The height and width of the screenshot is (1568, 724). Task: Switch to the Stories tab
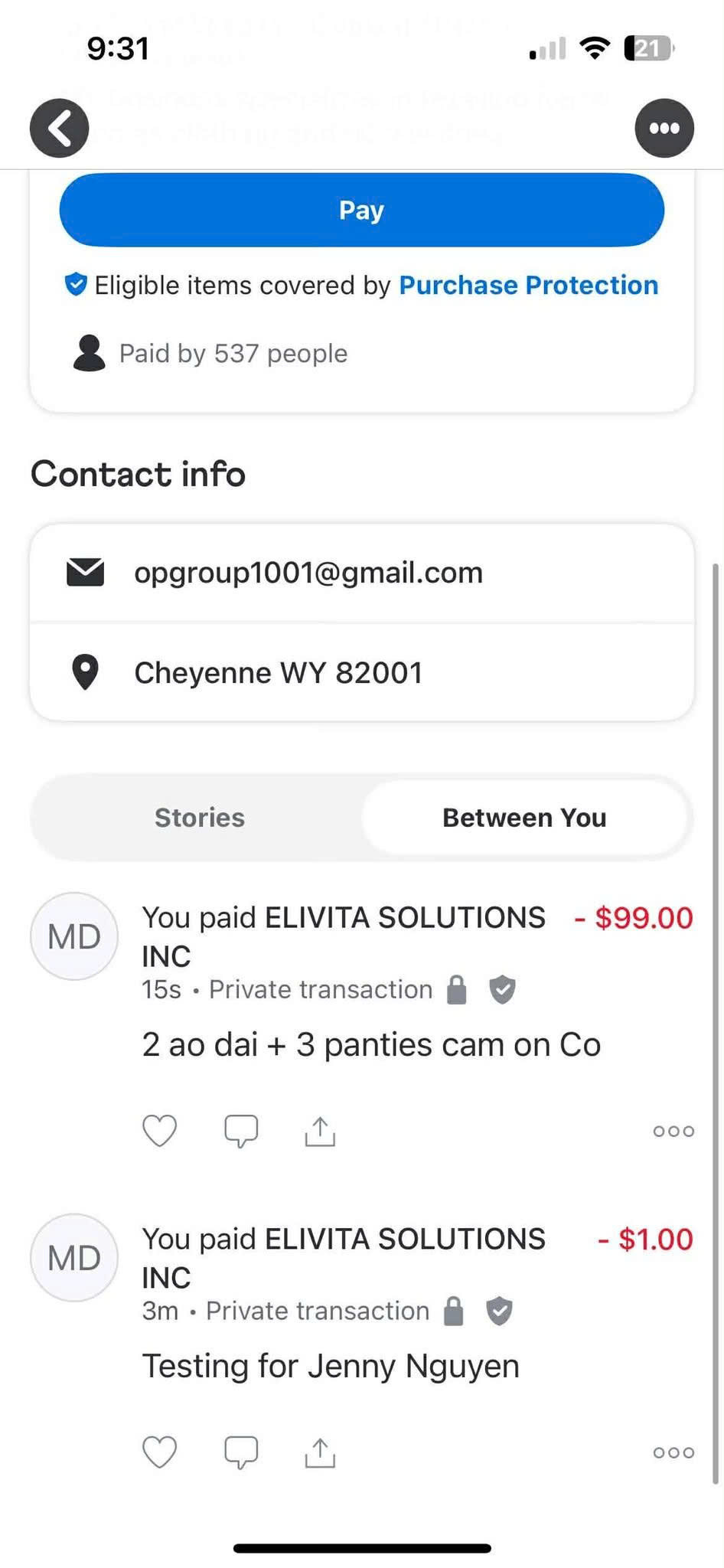point(199,817)
